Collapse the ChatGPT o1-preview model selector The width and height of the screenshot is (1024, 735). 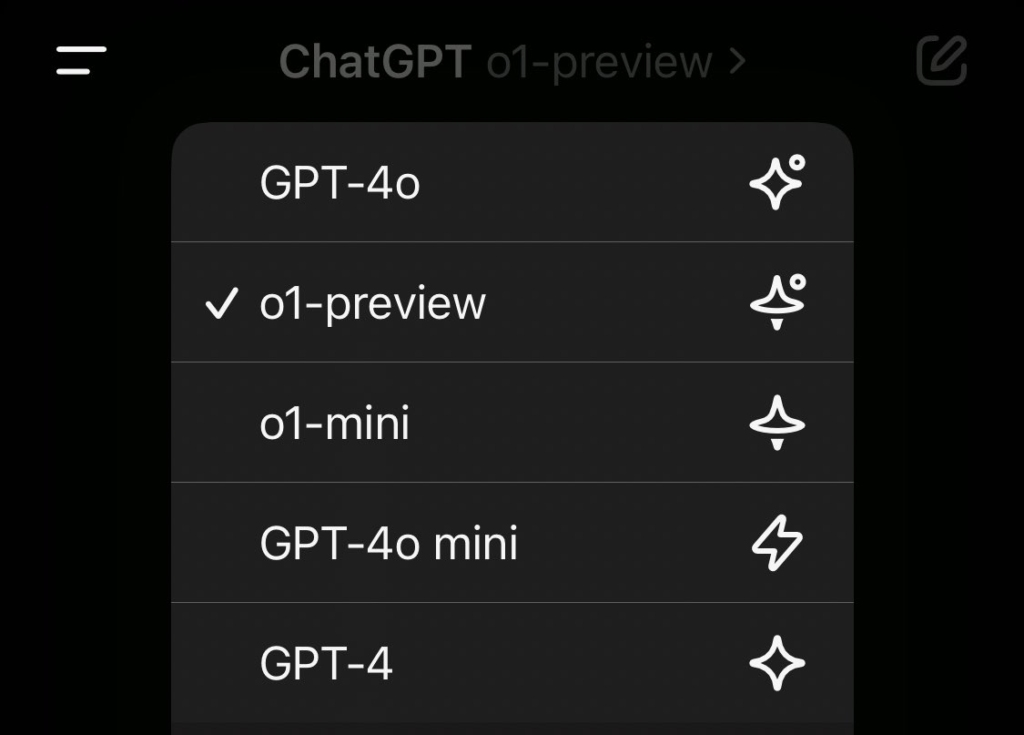click(512, 62)
